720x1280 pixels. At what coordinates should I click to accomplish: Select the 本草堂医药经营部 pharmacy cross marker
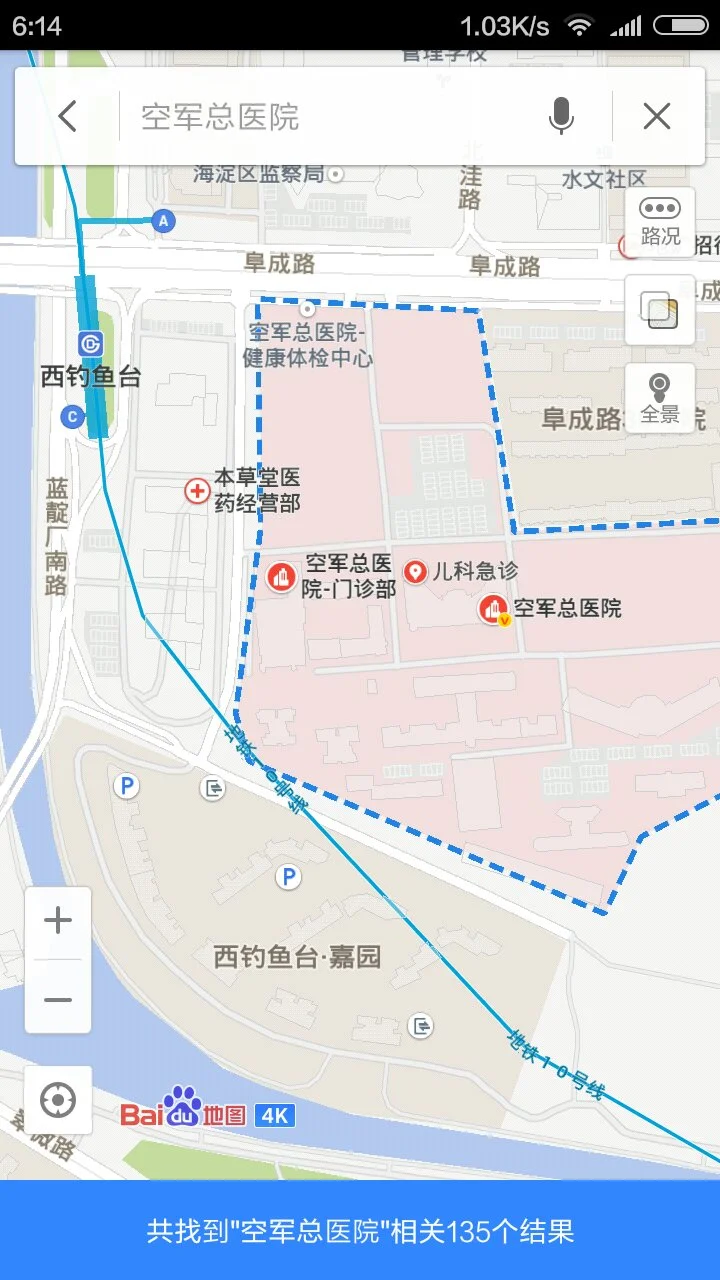[x=196, y=489]
